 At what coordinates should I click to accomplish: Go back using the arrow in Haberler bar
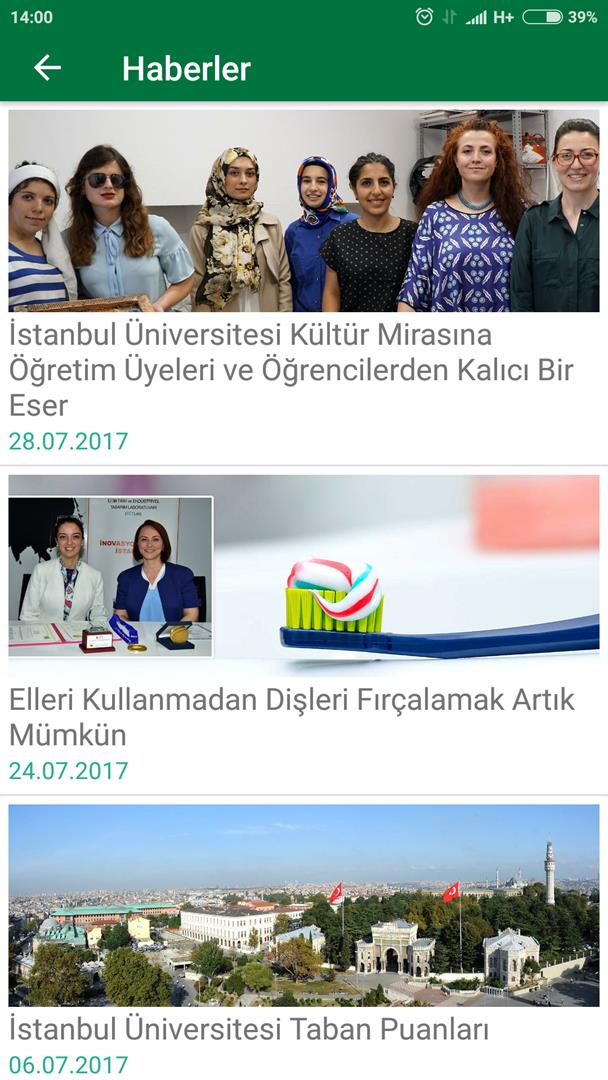click(x=47, y=68)
